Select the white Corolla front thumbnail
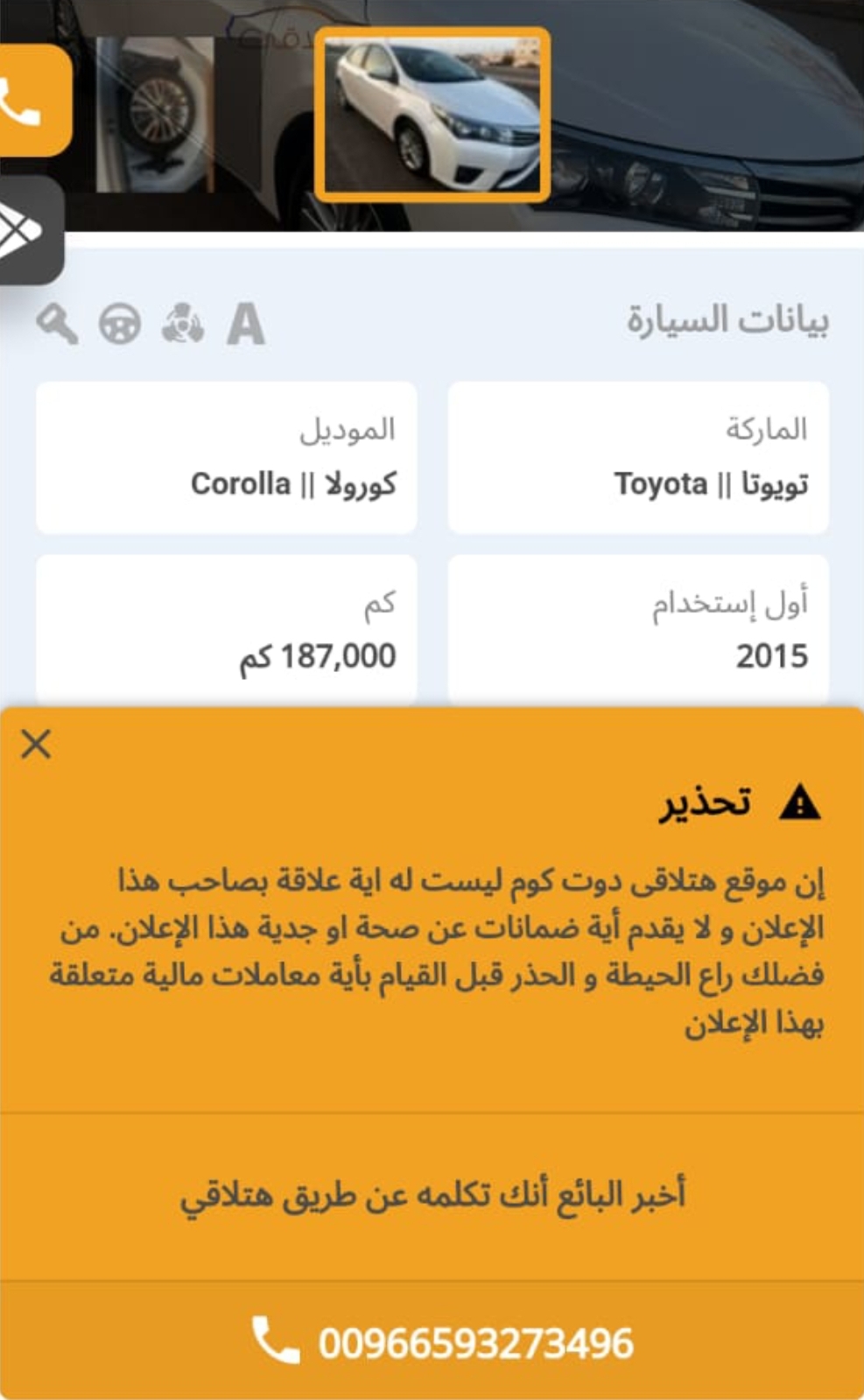Screen dimensions: 864x1400 pyautogui.click(x=432, y=115)
